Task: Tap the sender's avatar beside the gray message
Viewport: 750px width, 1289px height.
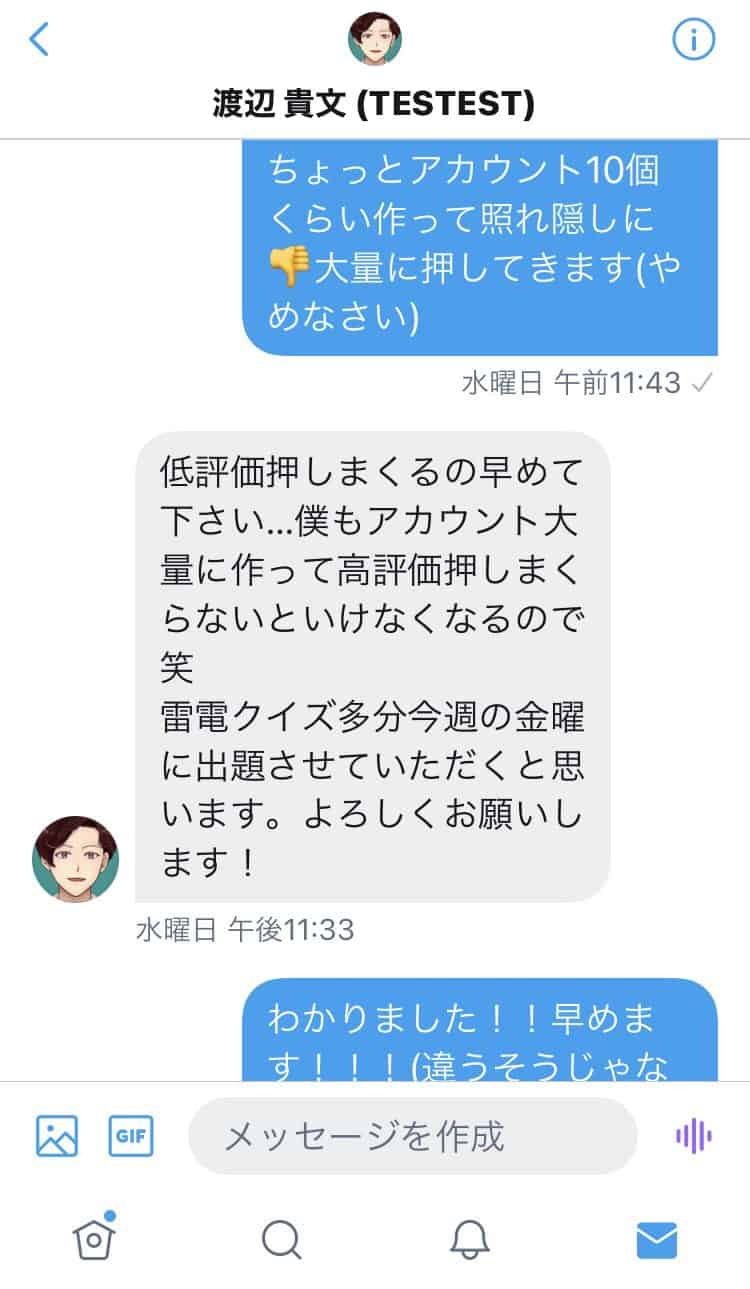Action: (75, 859)
